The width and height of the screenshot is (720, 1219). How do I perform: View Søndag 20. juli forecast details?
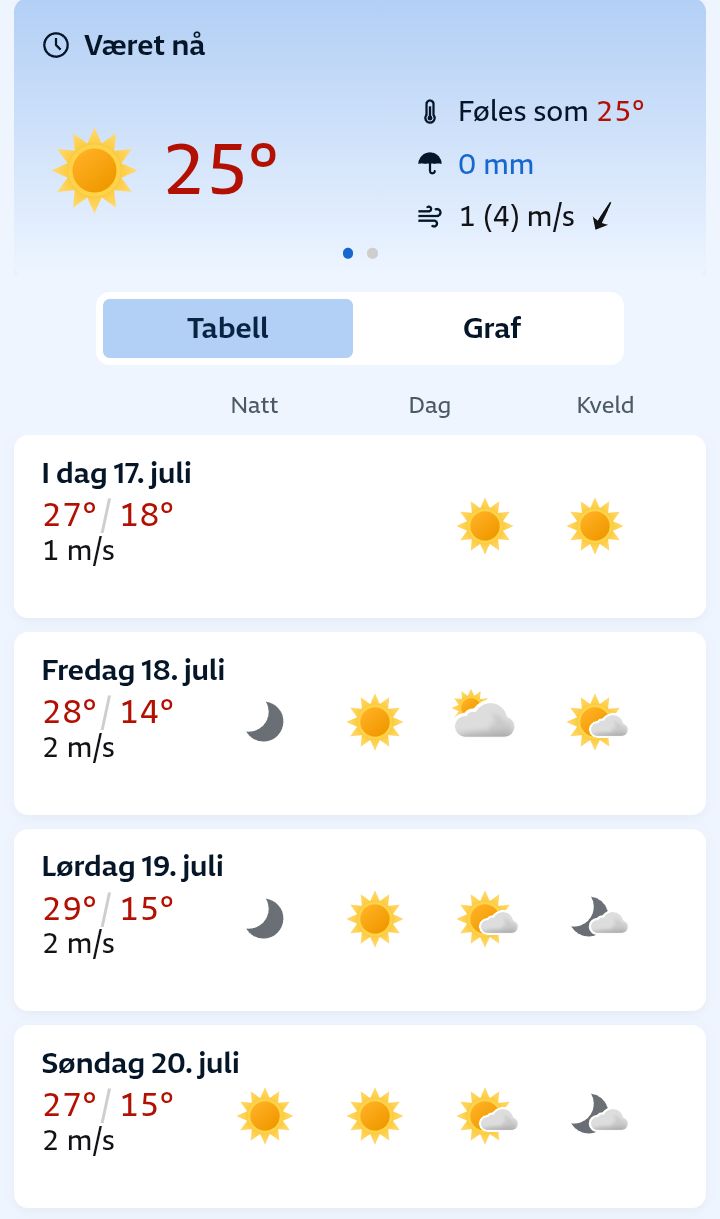tap(360, 1116)
